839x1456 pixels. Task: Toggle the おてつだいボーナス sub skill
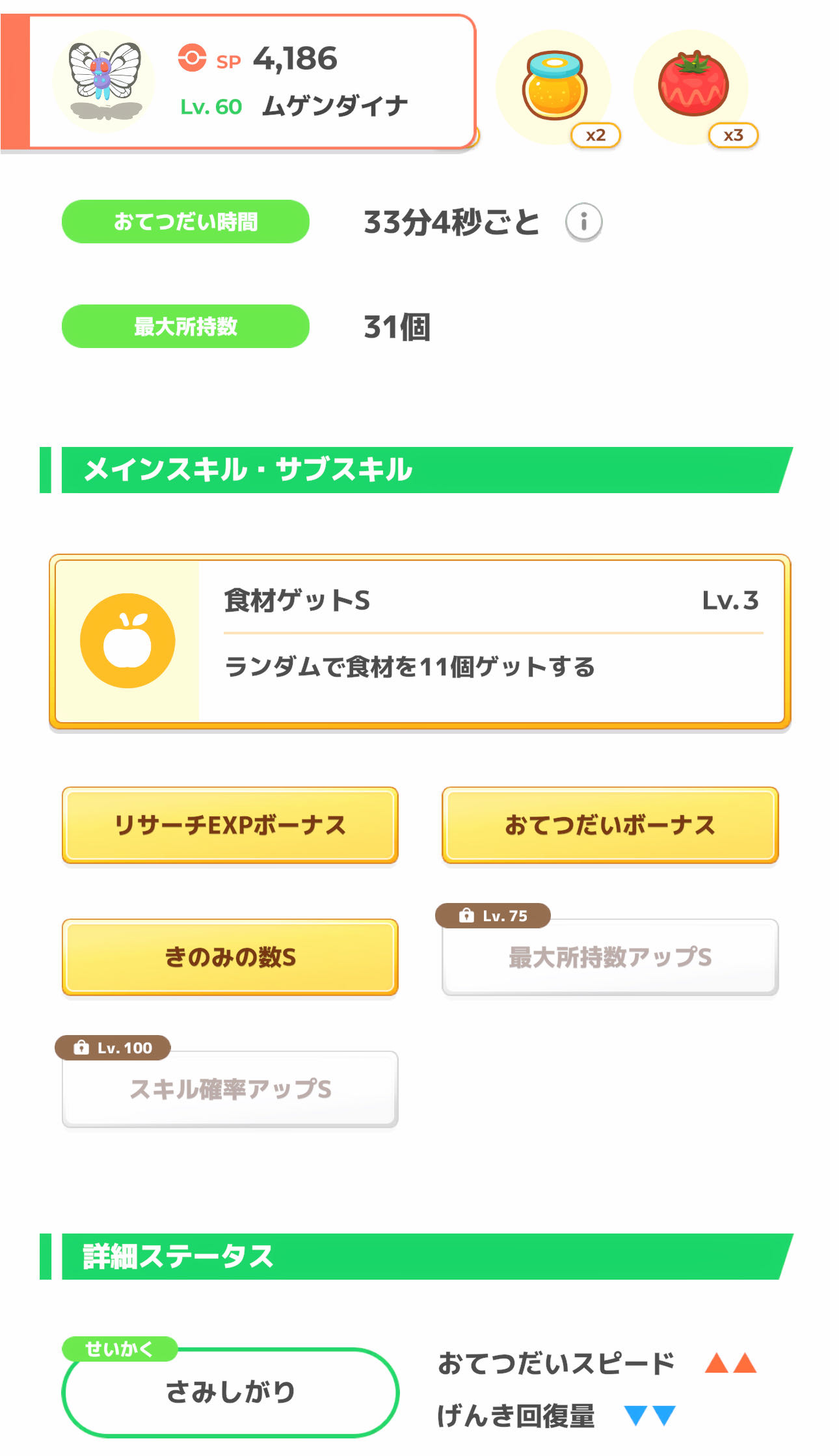[610, 825]
